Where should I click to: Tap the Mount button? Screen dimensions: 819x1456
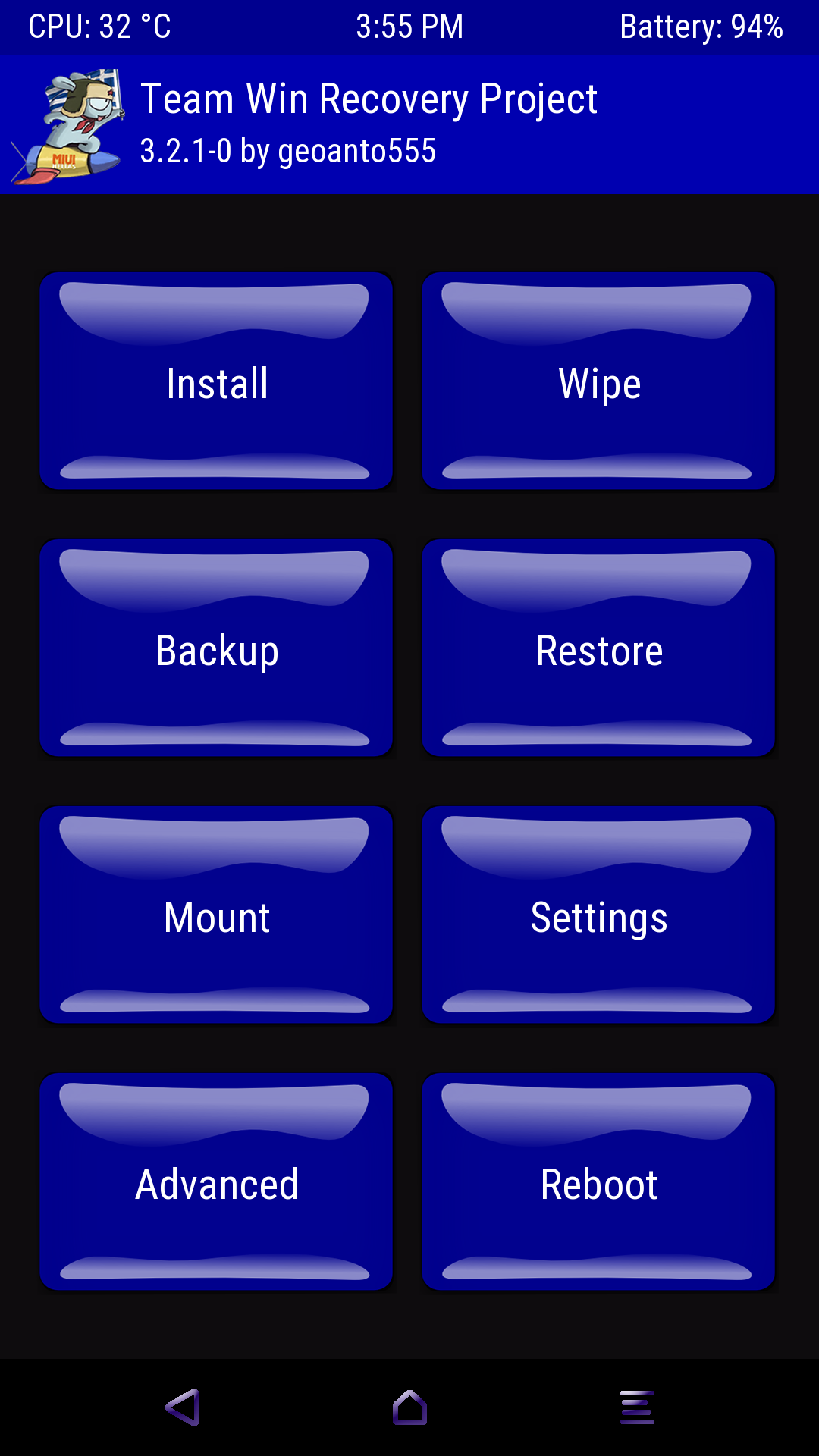tap(217, 915)
